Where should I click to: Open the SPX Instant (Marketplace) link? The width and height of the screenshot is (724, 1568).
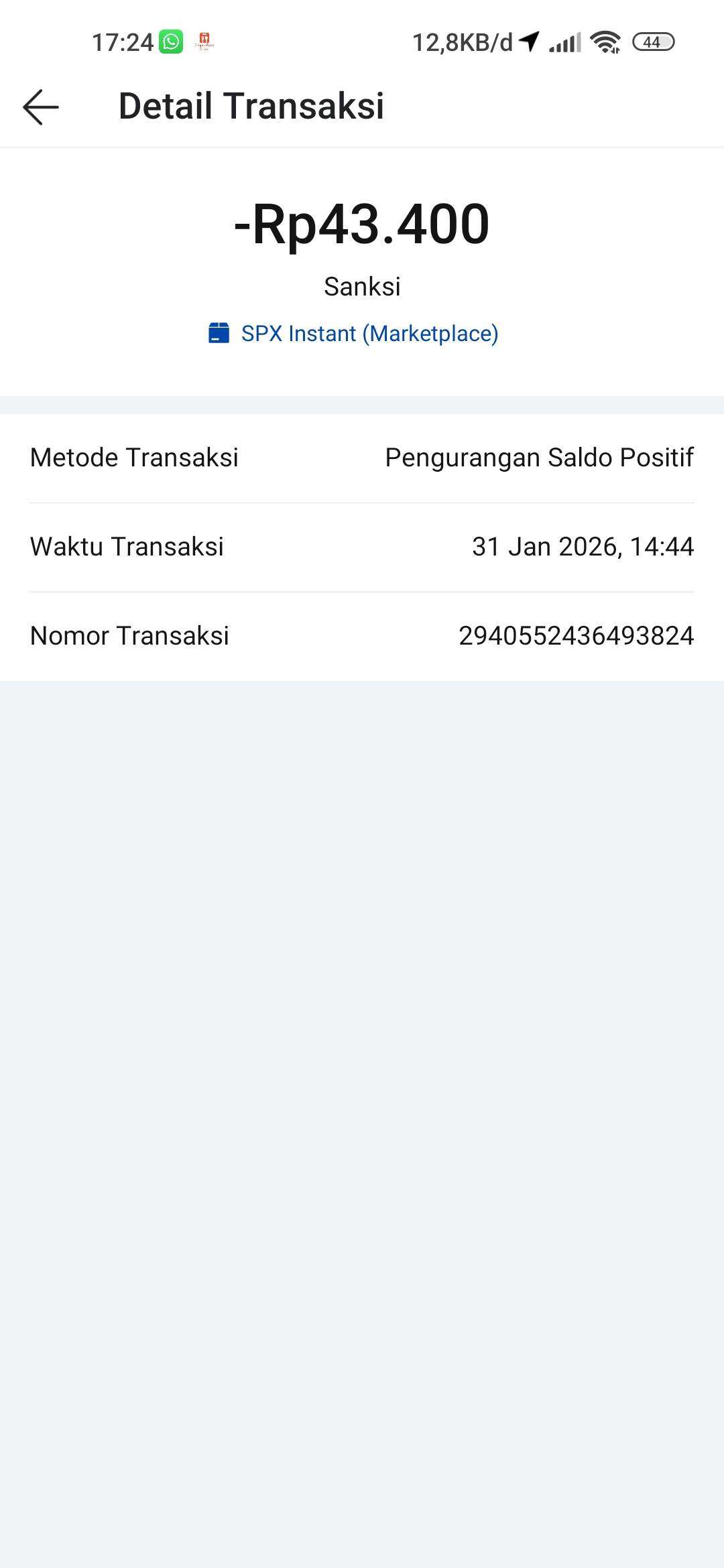pos(369,334)
